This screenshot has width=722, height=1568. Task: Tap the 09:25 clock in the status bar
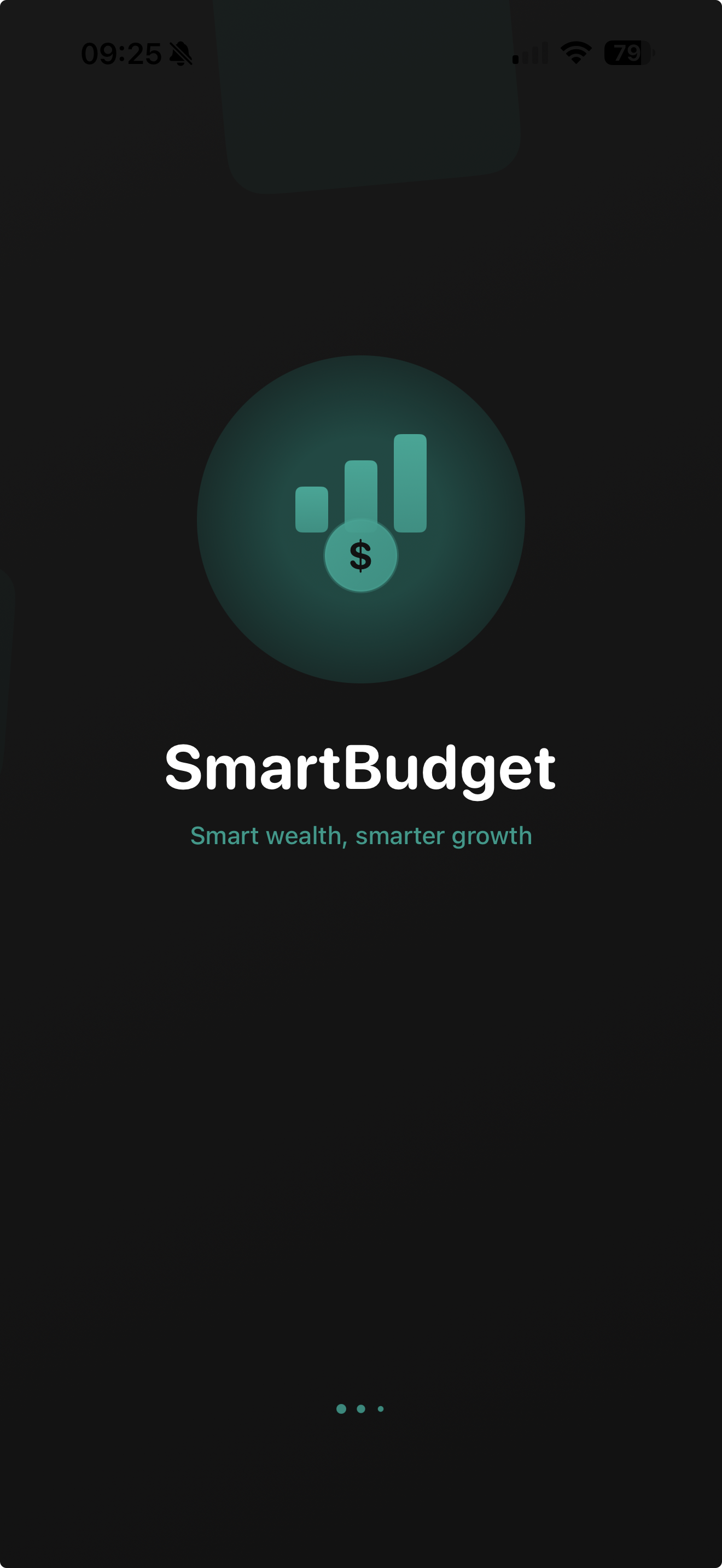click(x=123, y=53)
